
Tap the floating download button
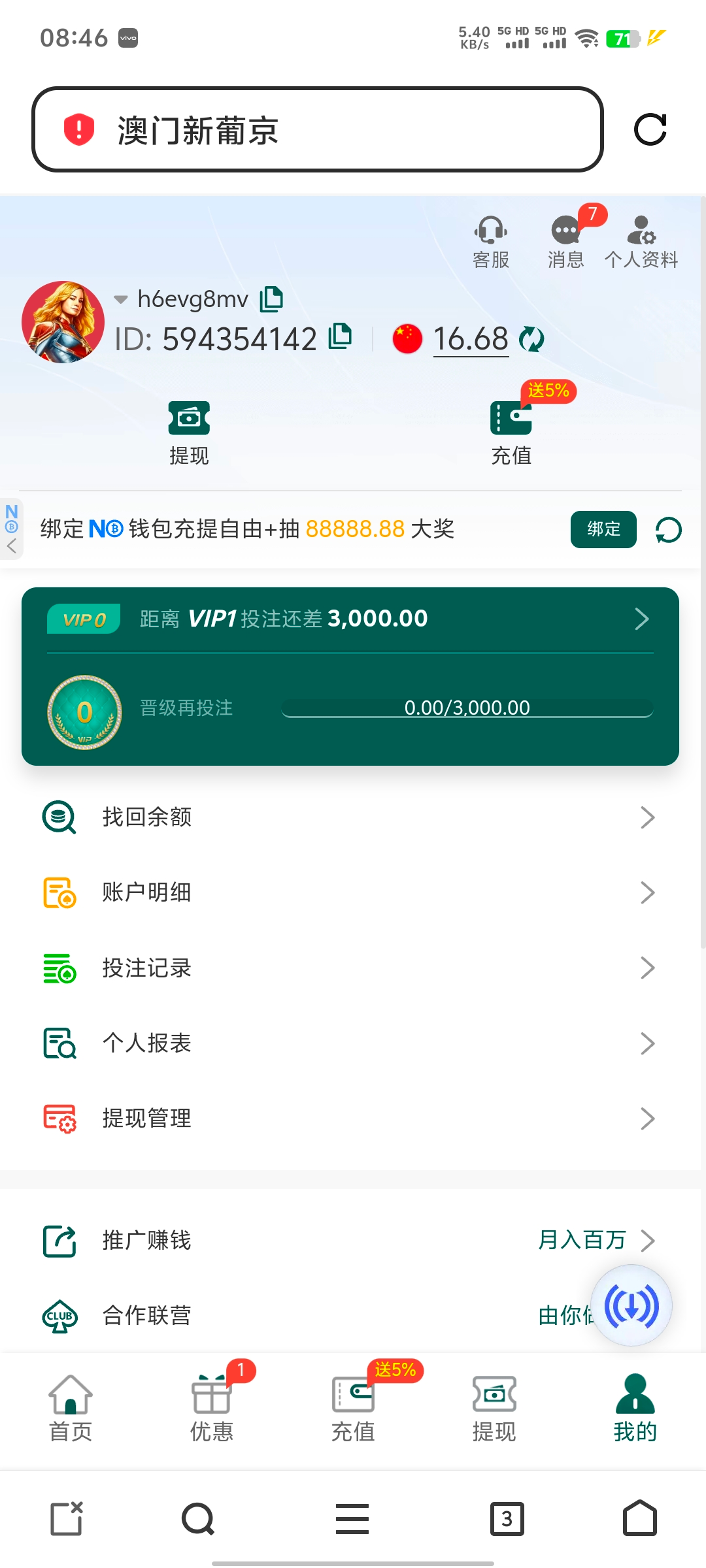click(631, 1305)
